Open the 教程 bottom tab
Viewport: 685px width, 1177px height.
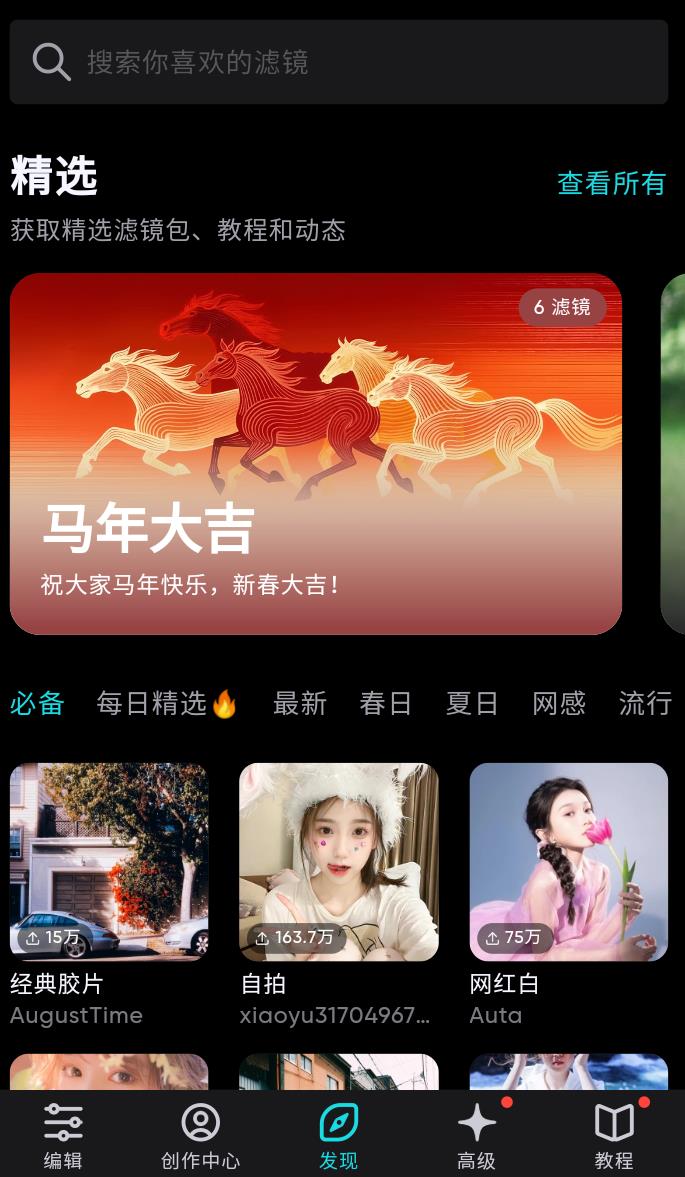click(614, 1135)
